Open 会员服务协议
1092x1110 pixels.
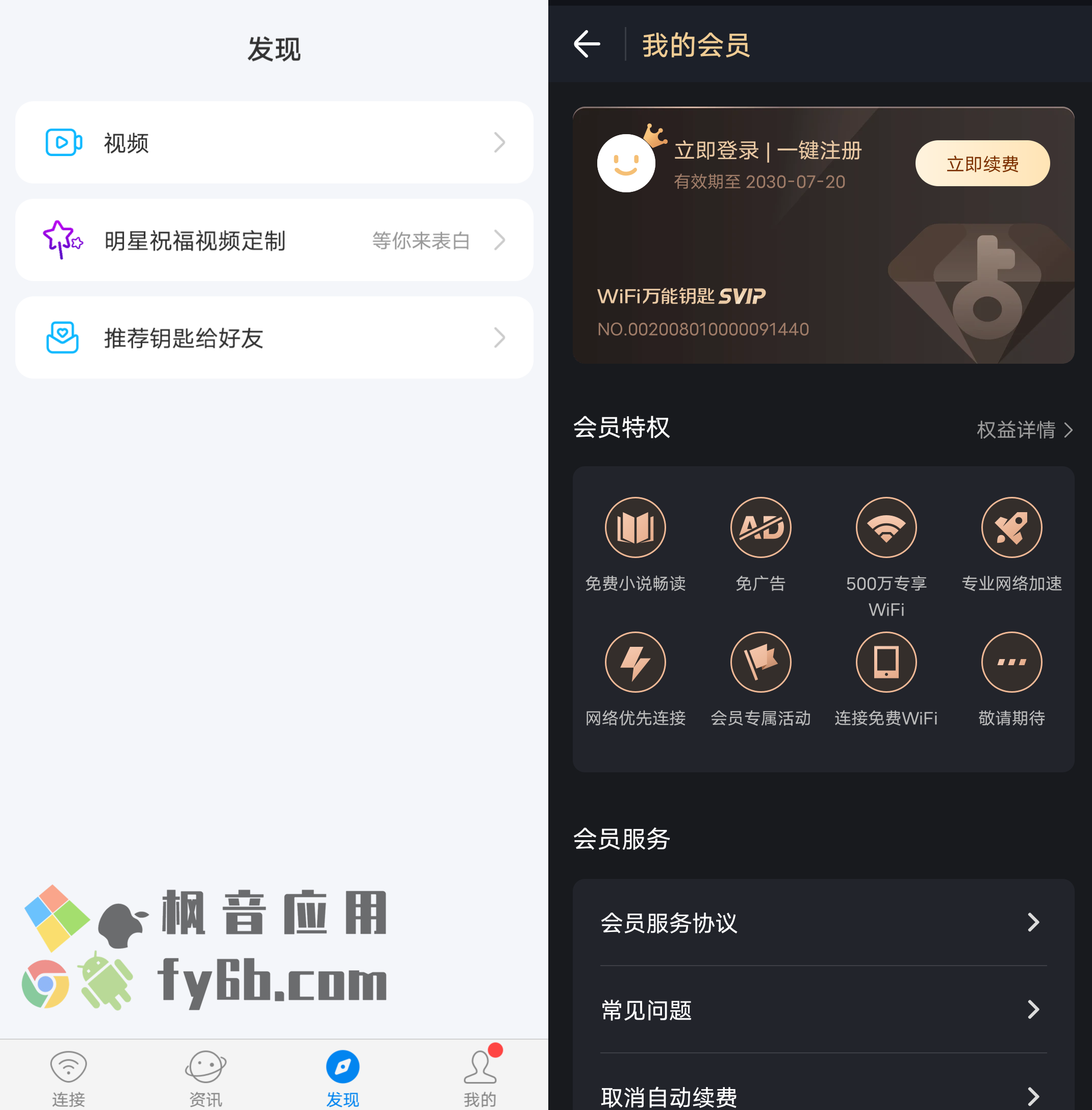tap(823, 922)
